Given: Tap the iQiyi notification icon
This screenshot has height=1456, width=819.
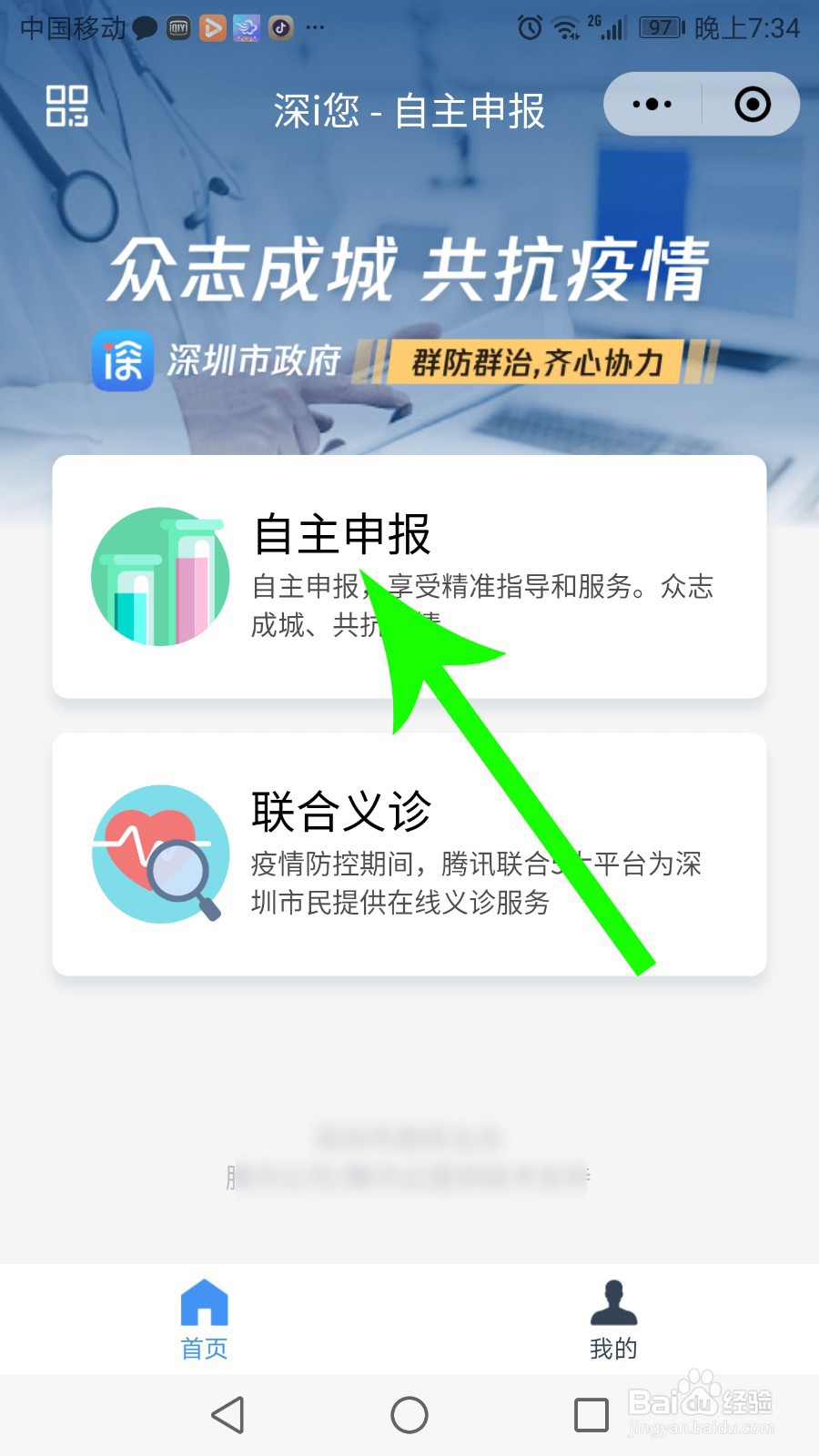Looking at the screenshot, I should [178, 27].
